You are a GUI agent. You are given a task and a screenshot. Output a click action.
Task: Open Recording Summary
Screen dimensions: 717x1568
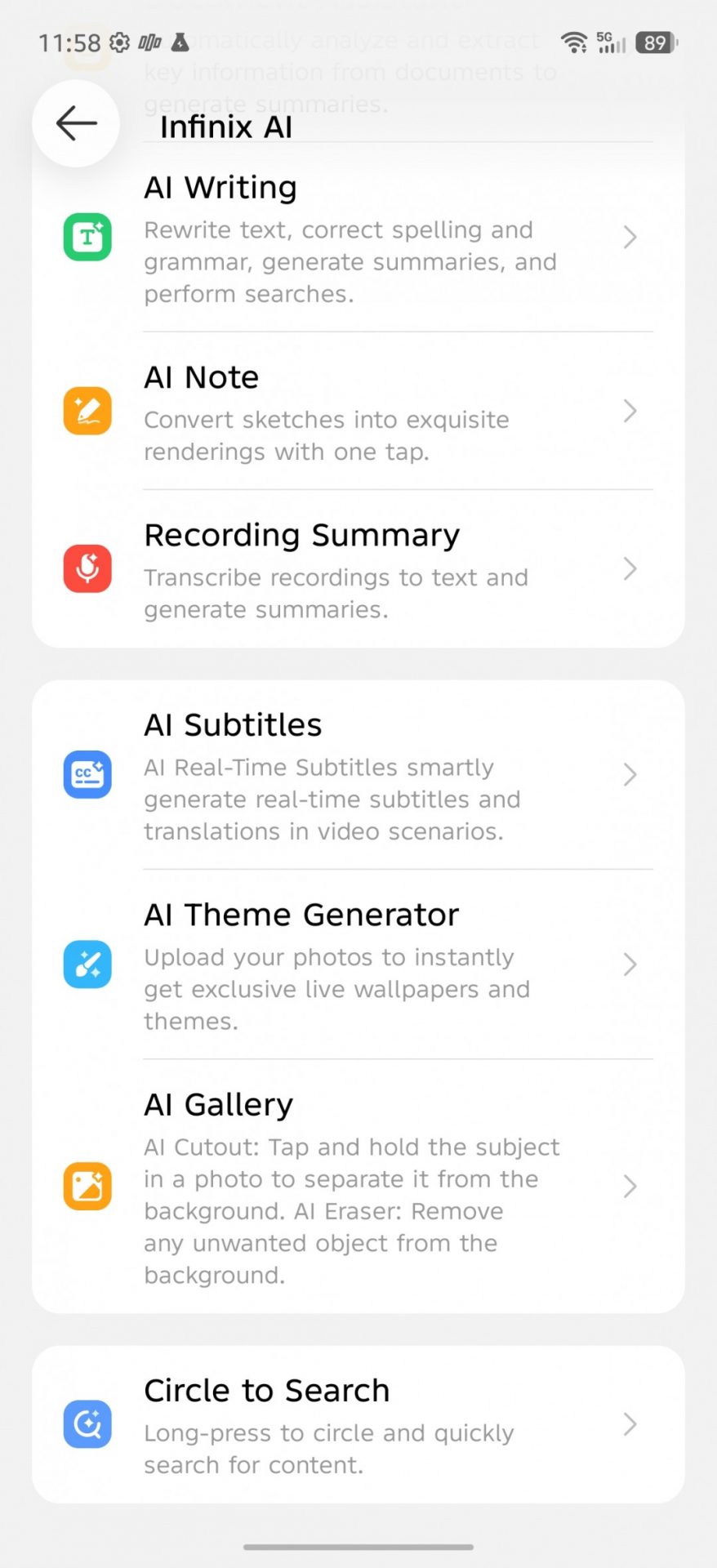[x=358, y=570]
